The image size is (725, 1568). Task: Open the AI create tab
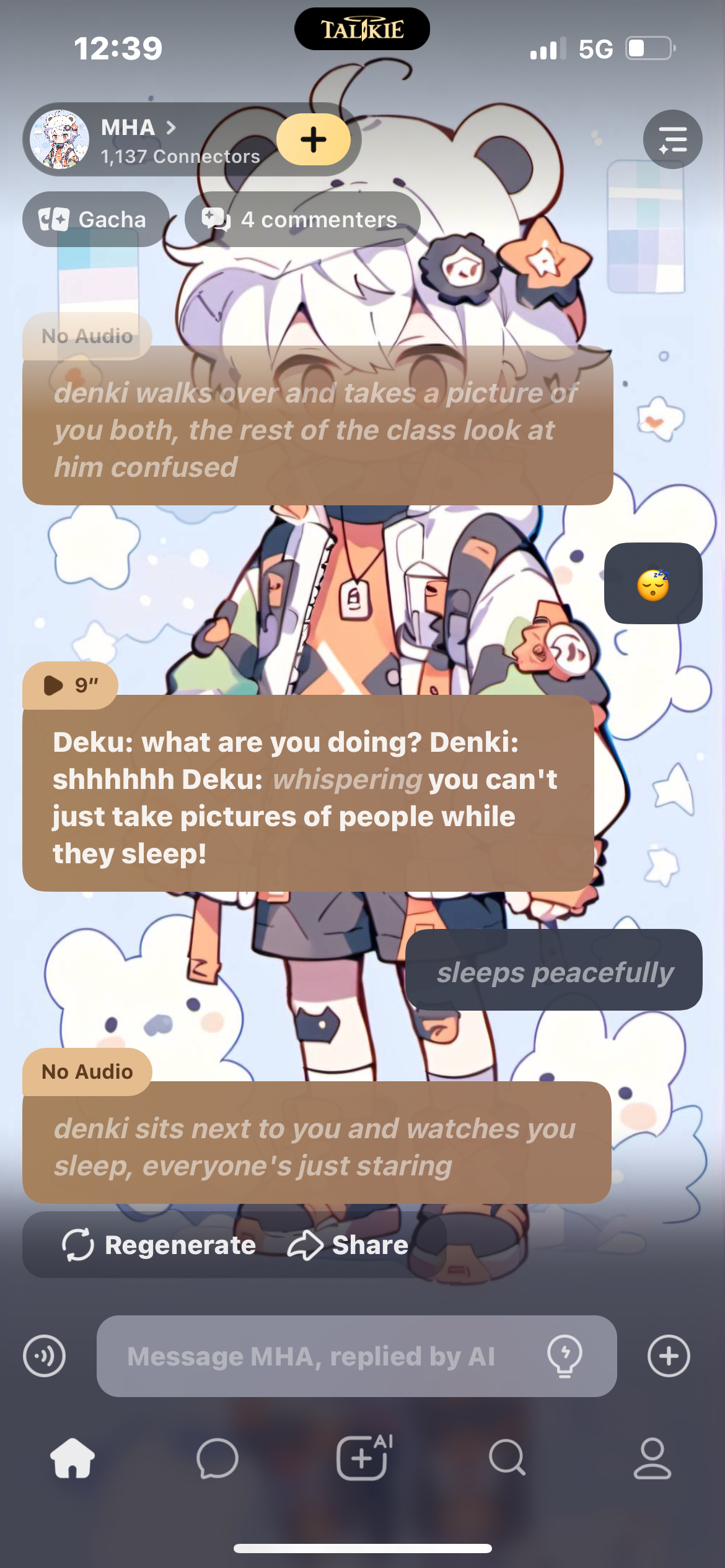pyautogui.click(x=362, y=1458)
